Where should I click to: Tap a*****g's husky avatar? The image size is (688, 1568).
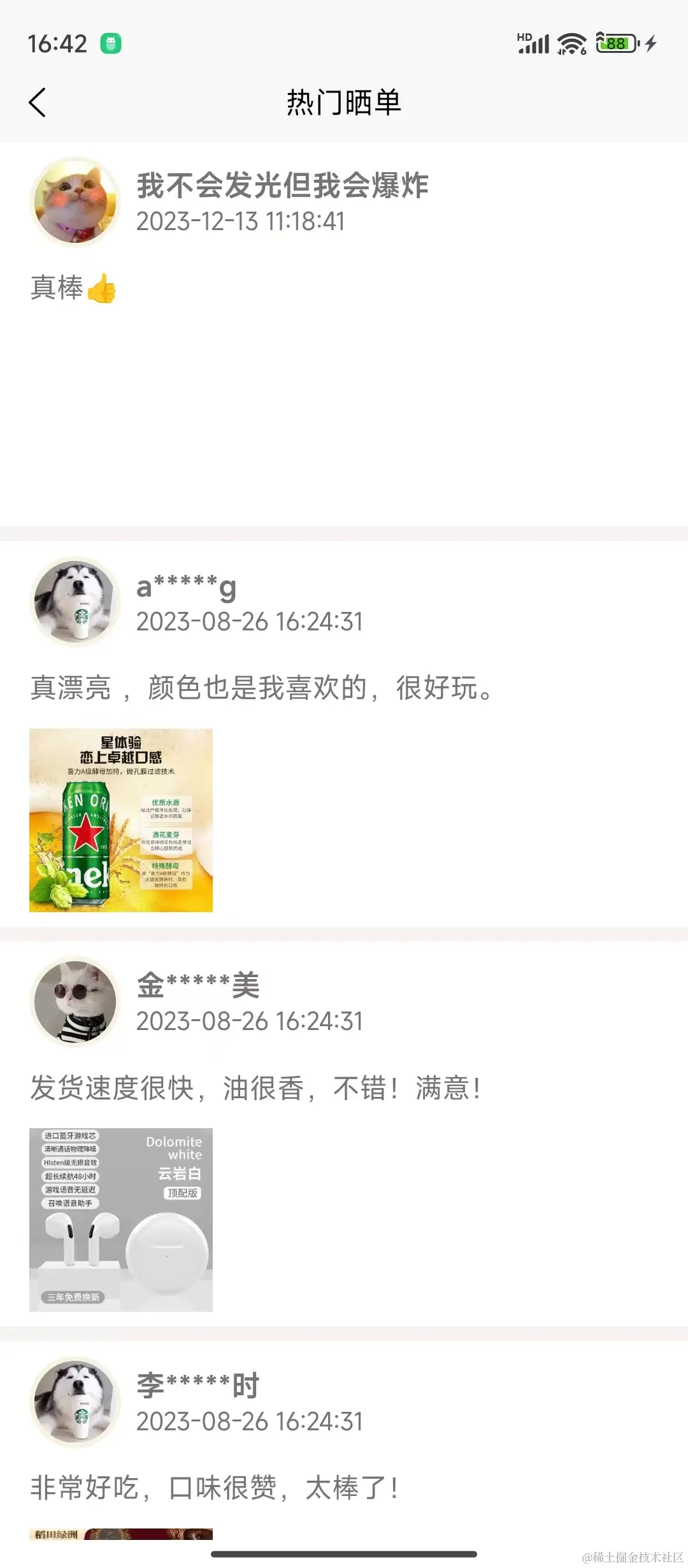pyautogui.click(x=76, y=602)
